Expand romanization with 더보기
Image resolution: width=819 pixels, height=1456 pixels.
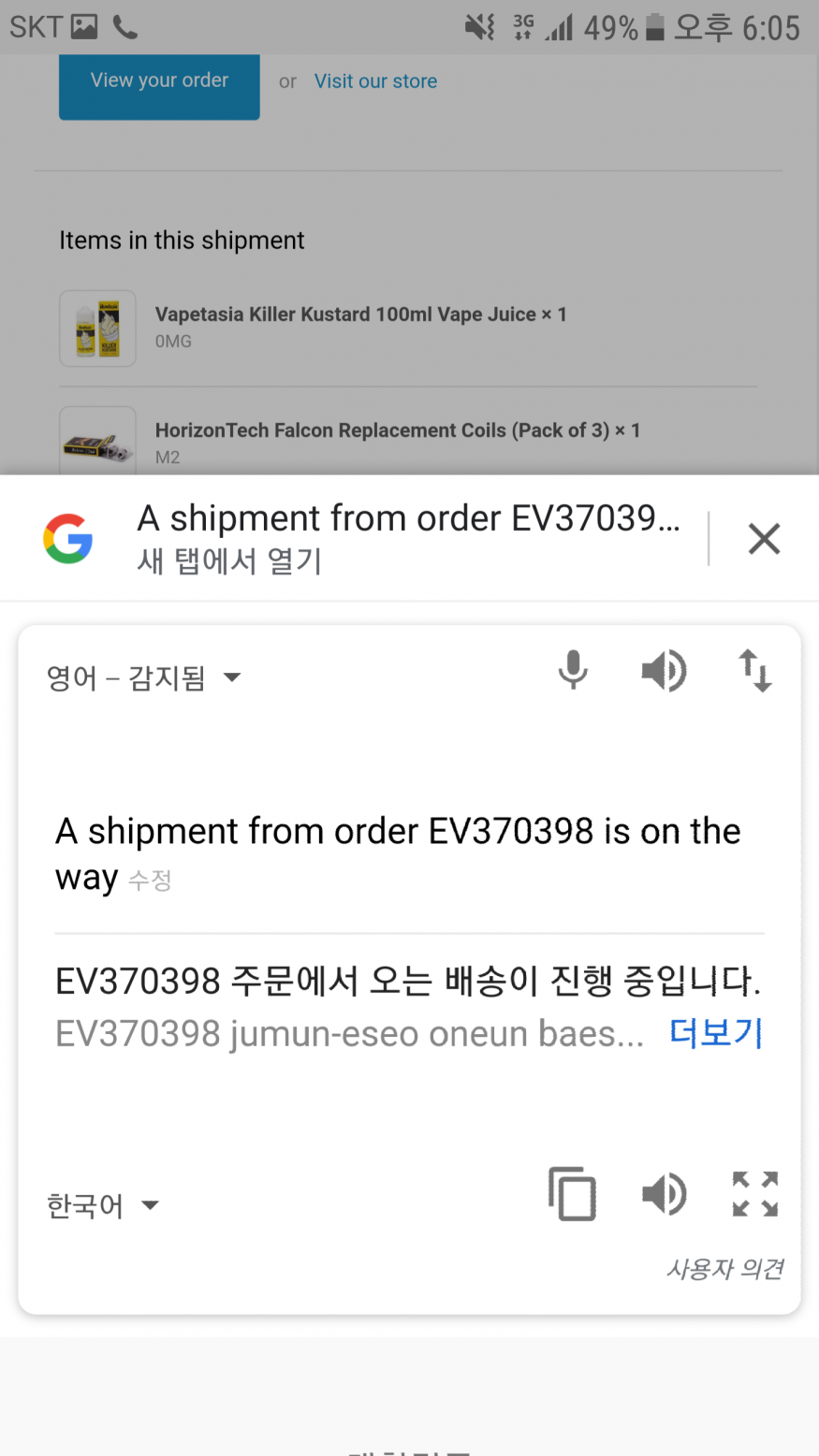point(716,1032)
